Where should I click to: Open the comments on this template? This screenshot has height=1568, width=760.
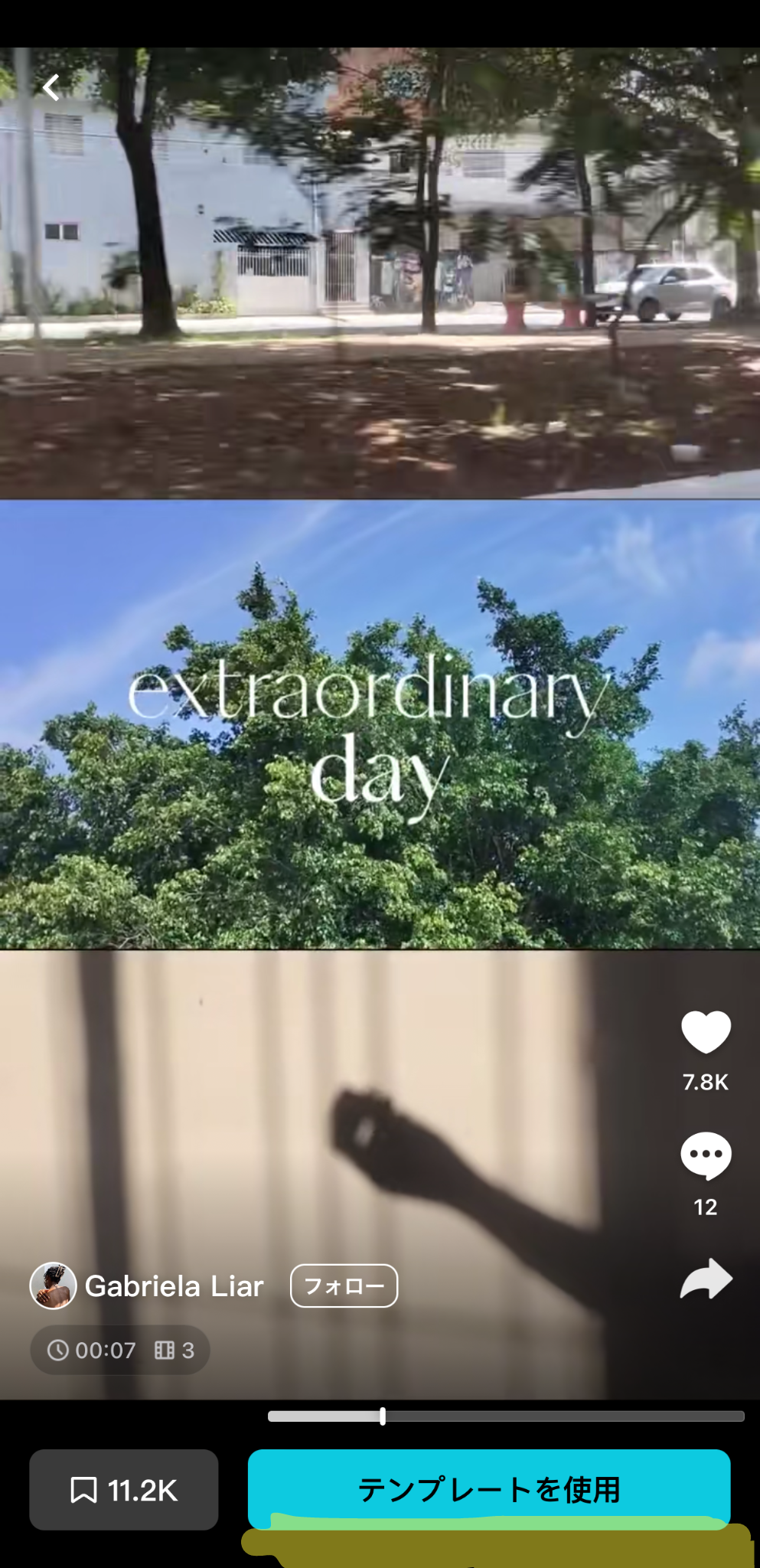(x=706, y=1155)
